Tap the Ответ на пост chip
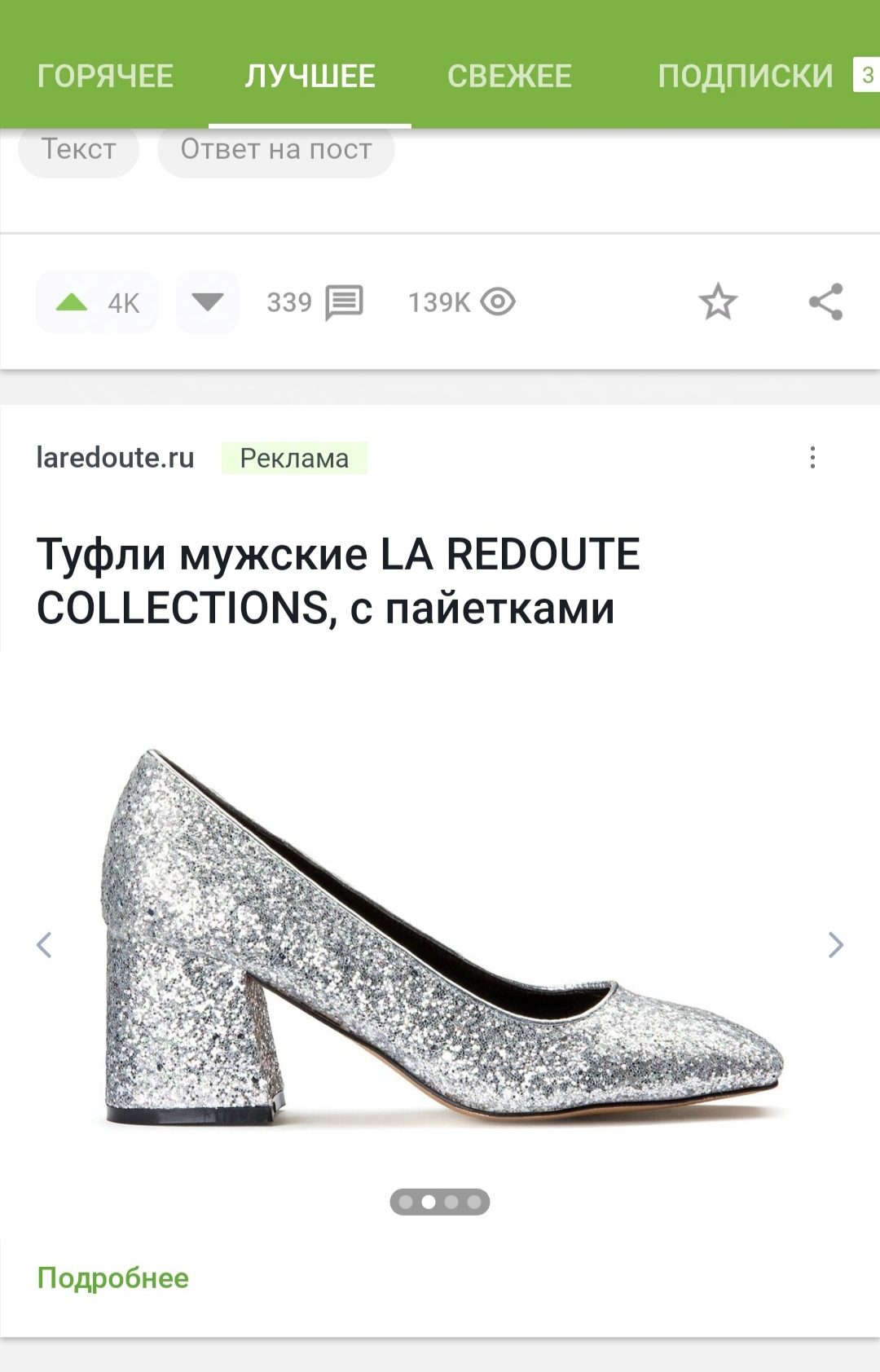Screen dimensions: 880x1372 click(x=276, y=149)
